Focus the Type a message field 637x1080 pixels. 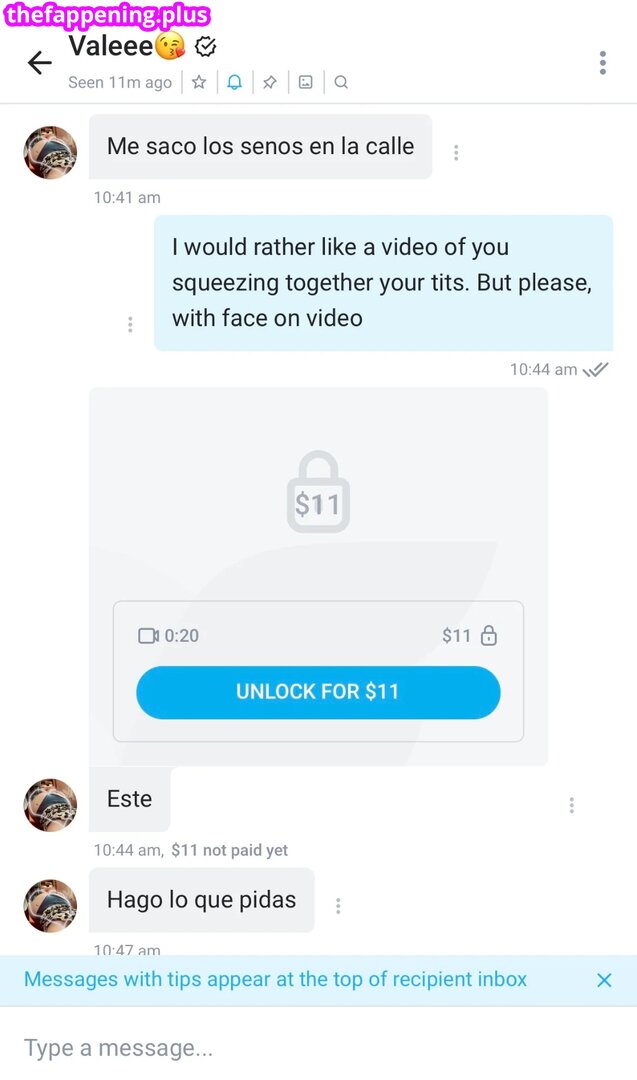tap(300, 1048)
